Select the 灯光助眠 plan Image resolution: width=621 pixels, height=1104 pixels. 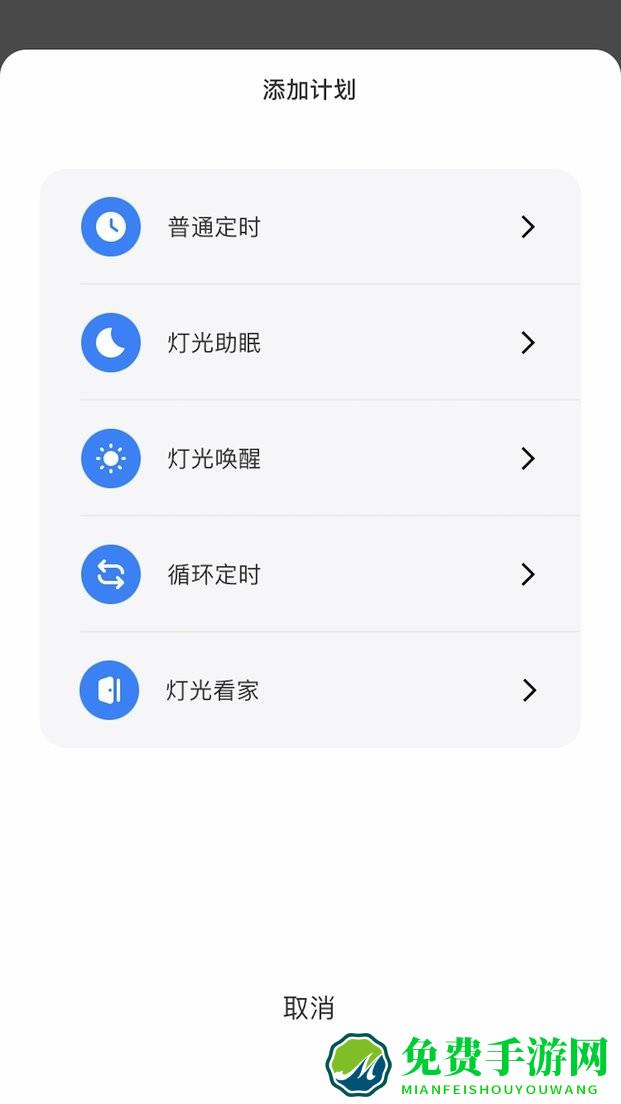[310, 343]
